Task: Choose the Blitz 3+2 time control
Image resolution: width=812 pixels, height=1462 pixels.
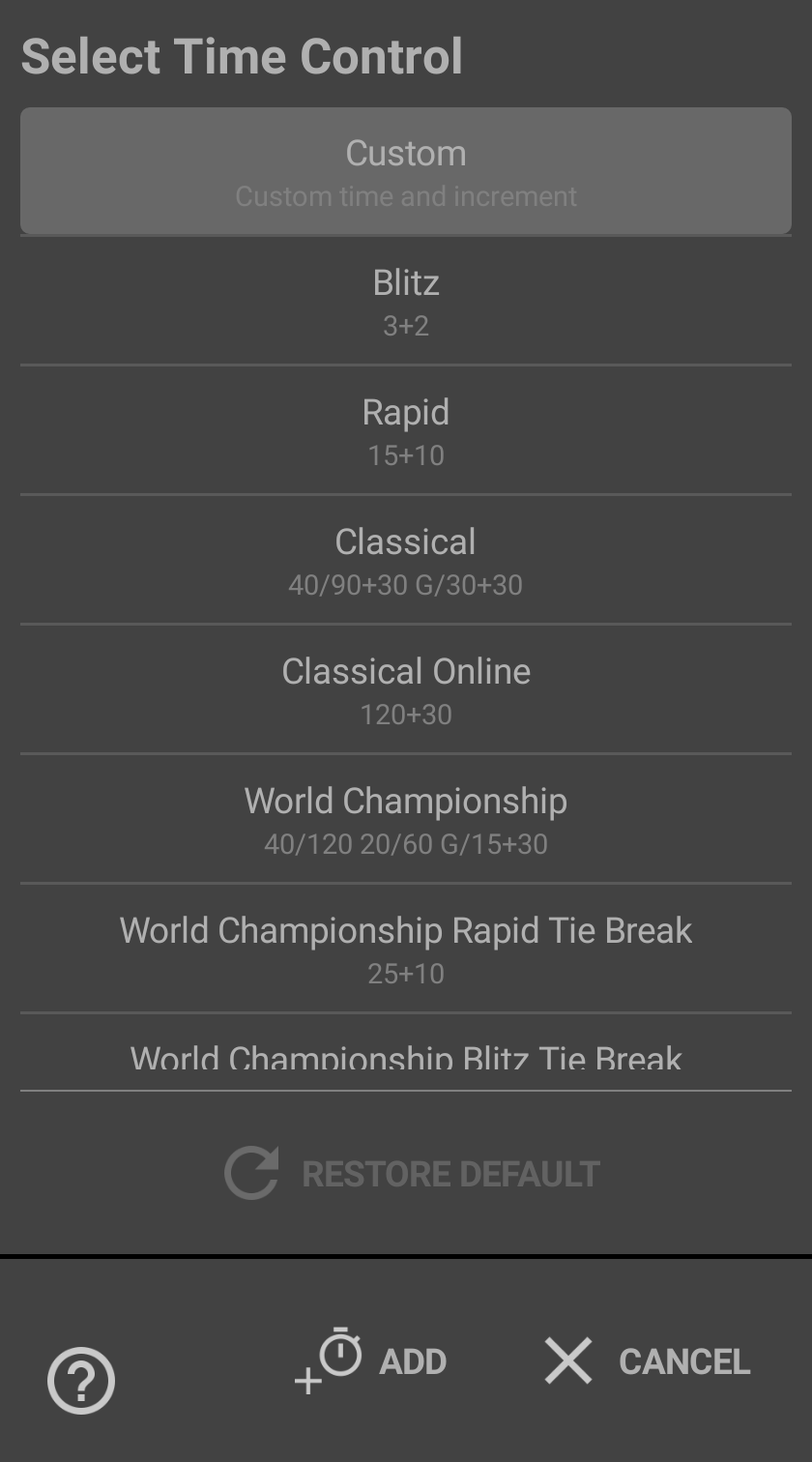Action: tap(406, 301)
